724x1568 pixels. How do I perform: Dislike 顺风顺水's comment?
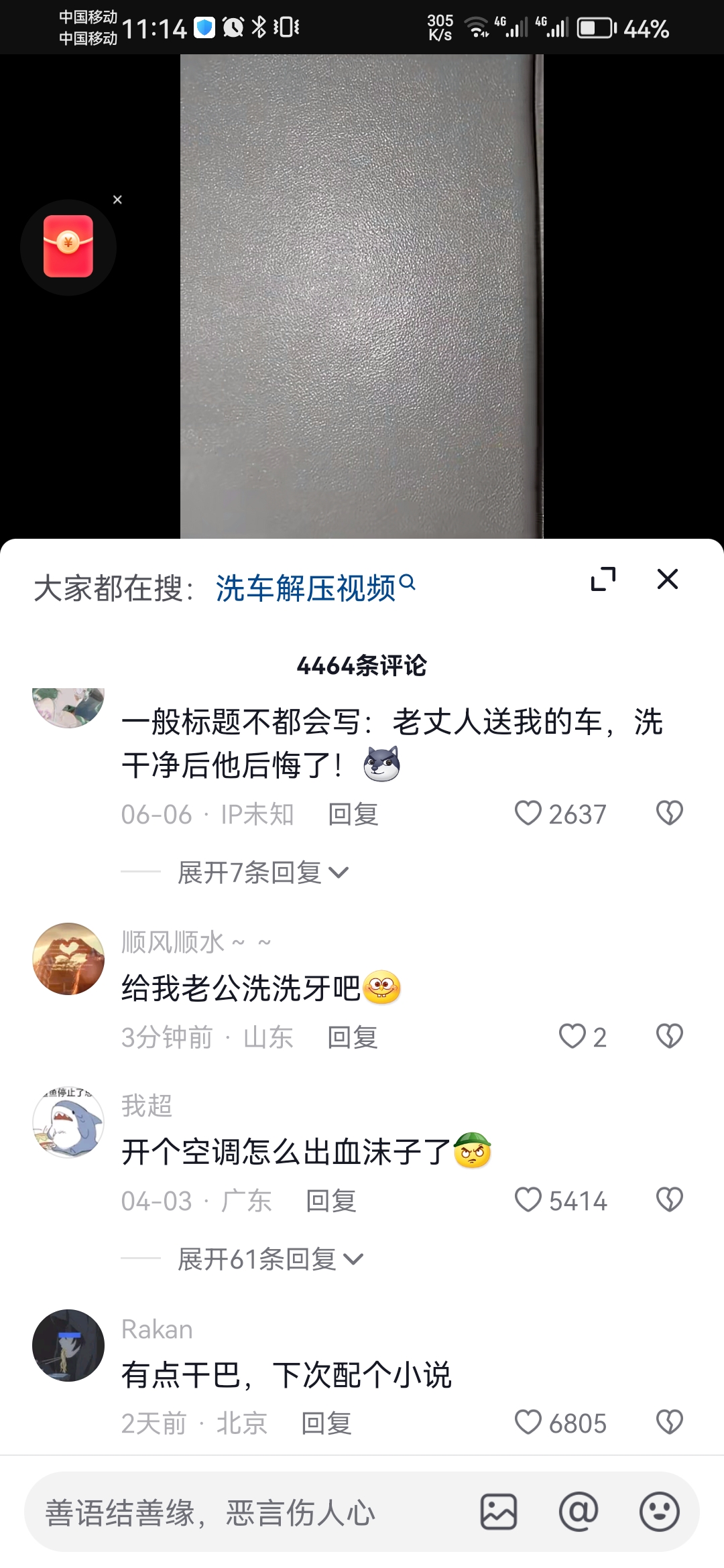(x=669, y=1037)
